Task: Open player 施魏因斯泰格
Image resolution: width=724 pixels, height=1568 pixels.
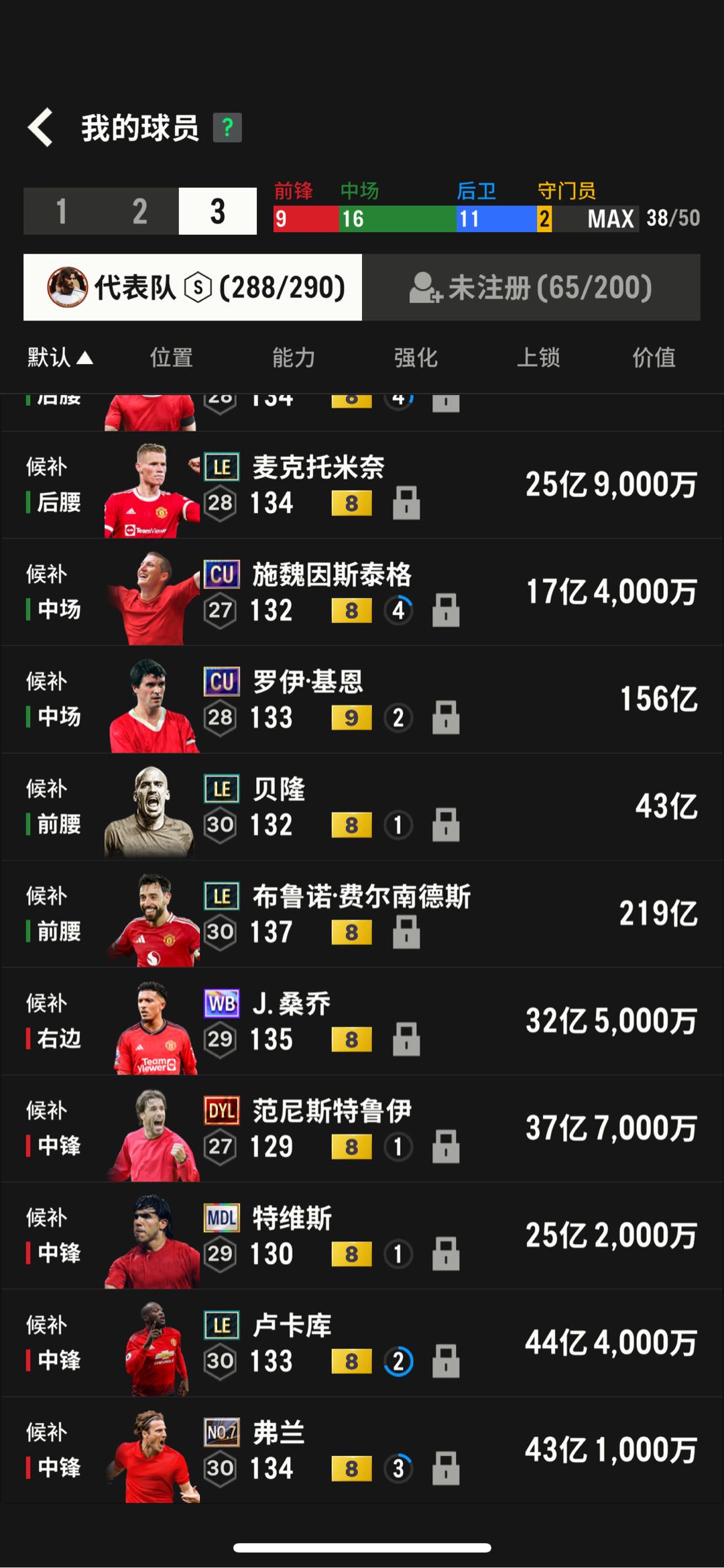Action: [362, 592]
